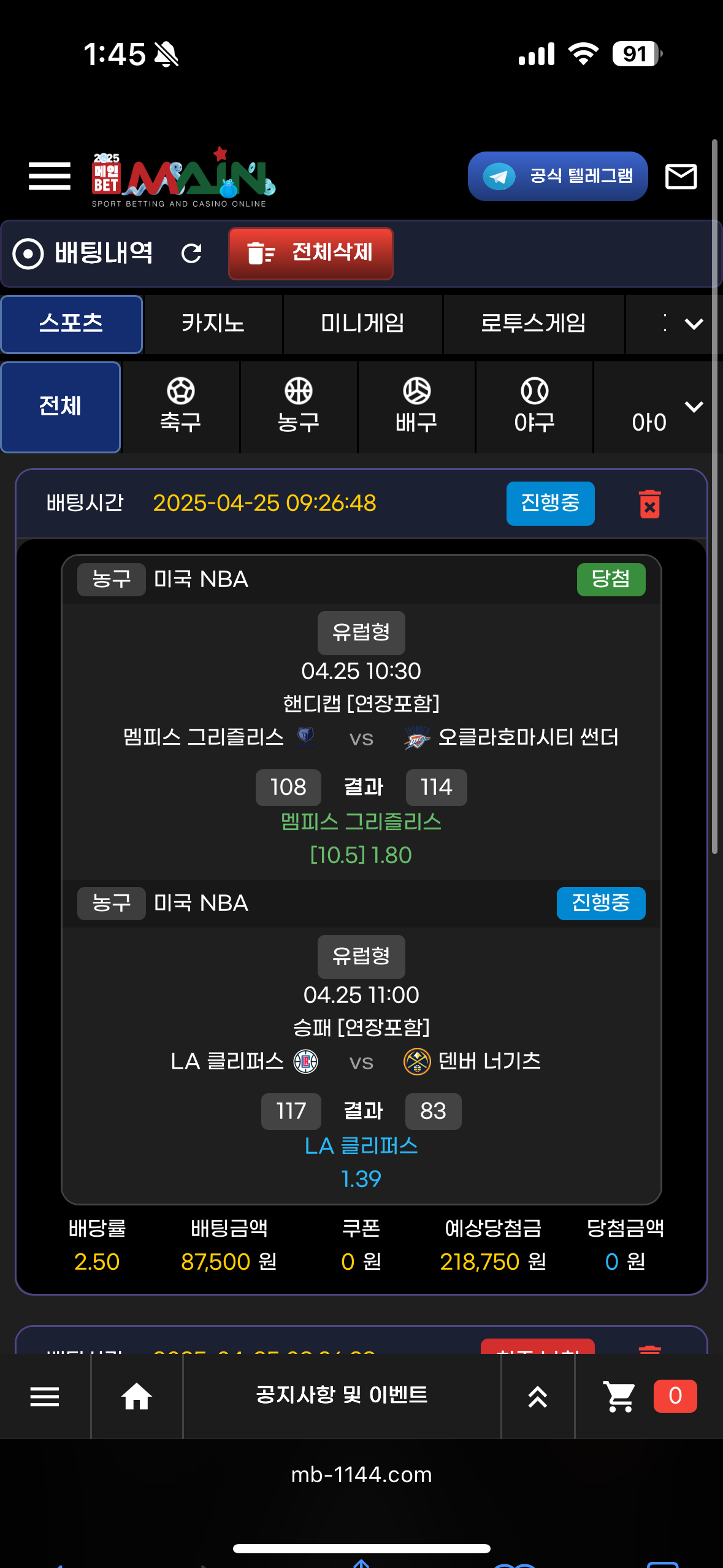723x1568 pixels.
Task: Go to home from bottom bar
Action: [136, 1396]
